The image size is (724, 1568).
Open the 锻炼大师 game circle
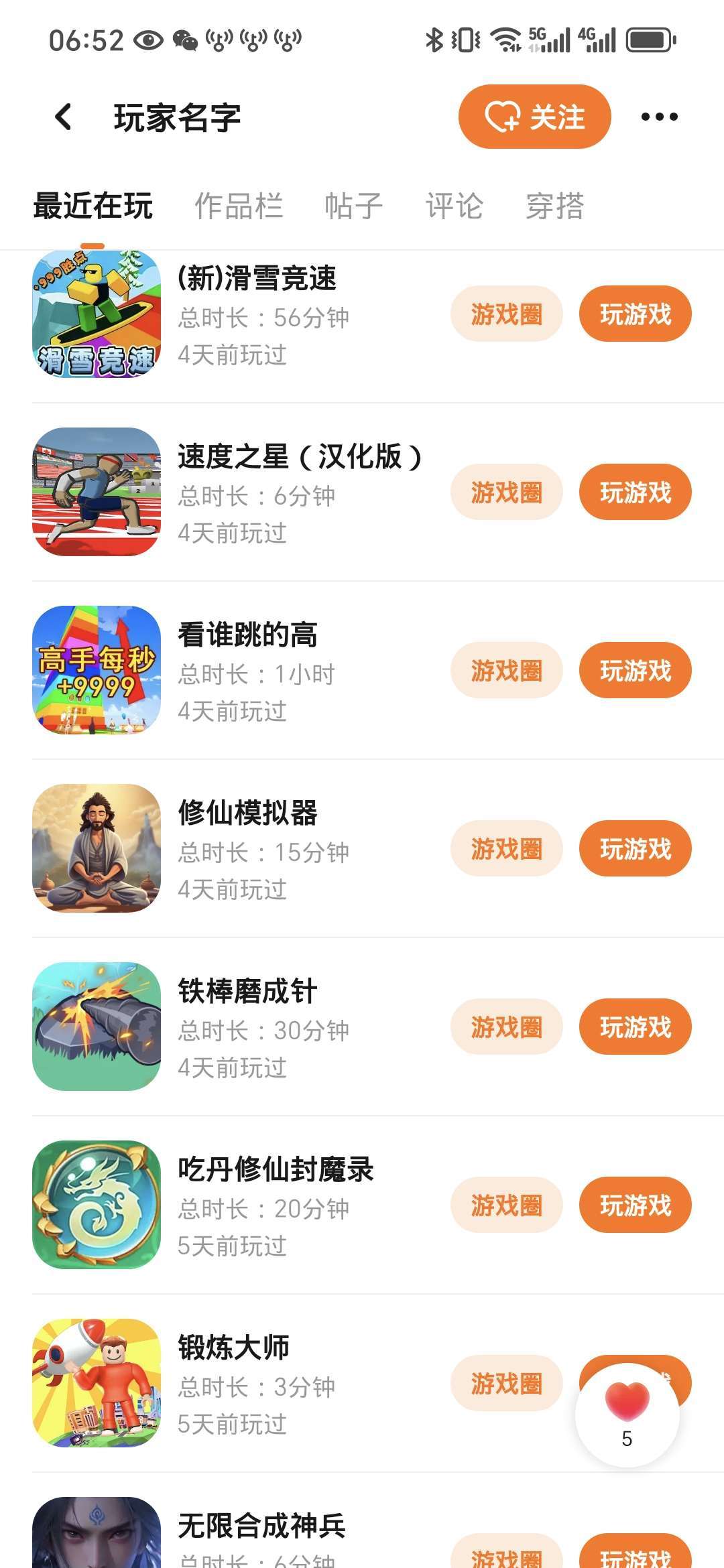tap(506, 1384)
